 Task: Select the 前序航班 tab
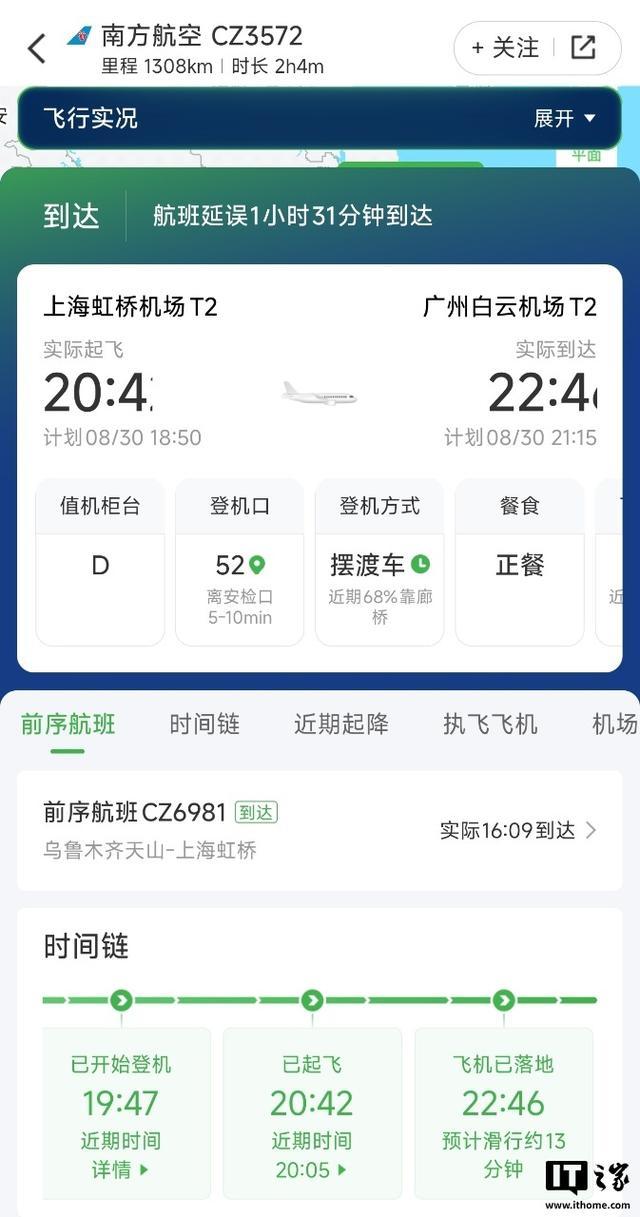tap(68, 724)
